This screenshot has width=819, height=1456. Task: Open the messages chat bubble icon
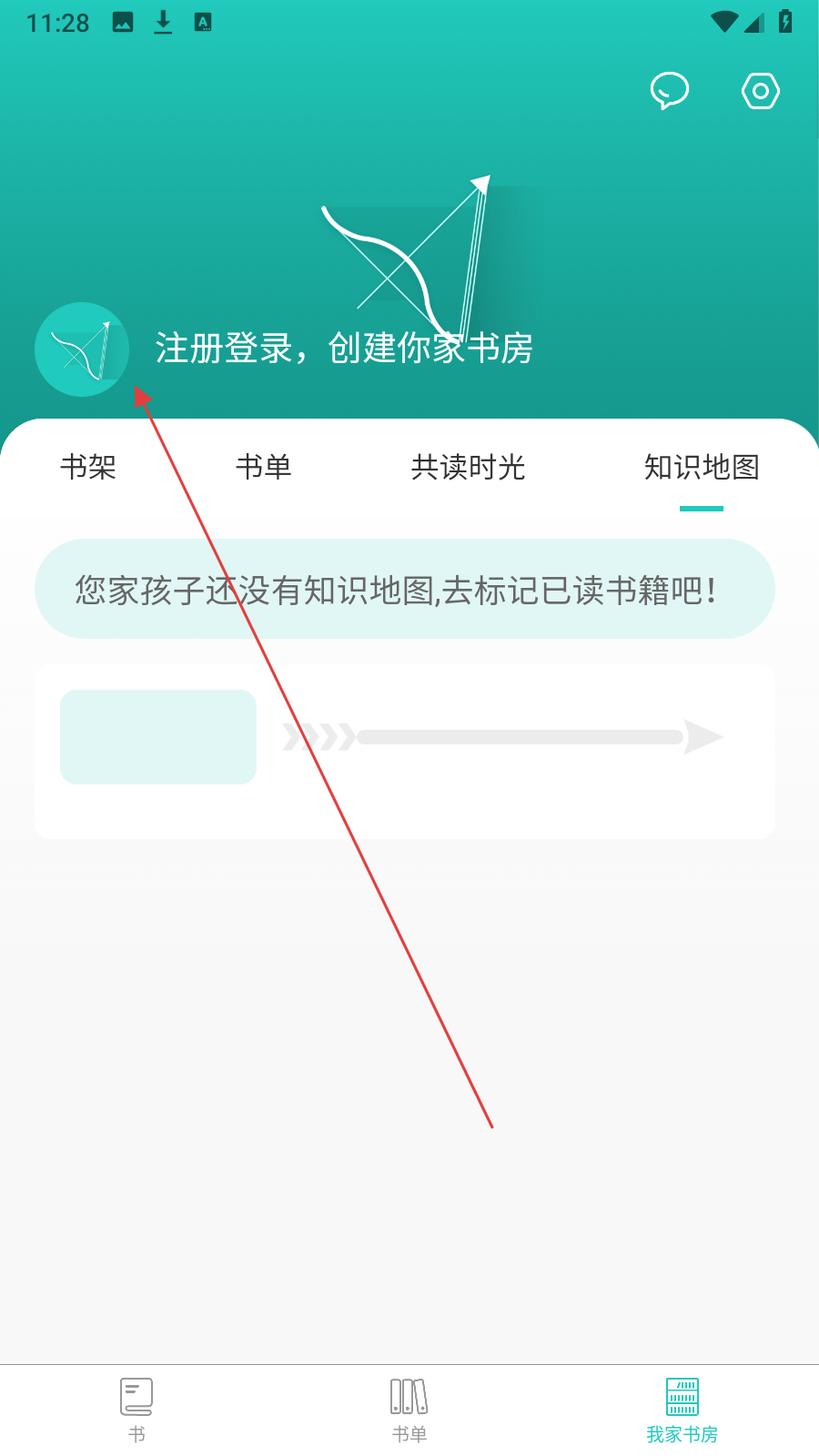[670, 91]
